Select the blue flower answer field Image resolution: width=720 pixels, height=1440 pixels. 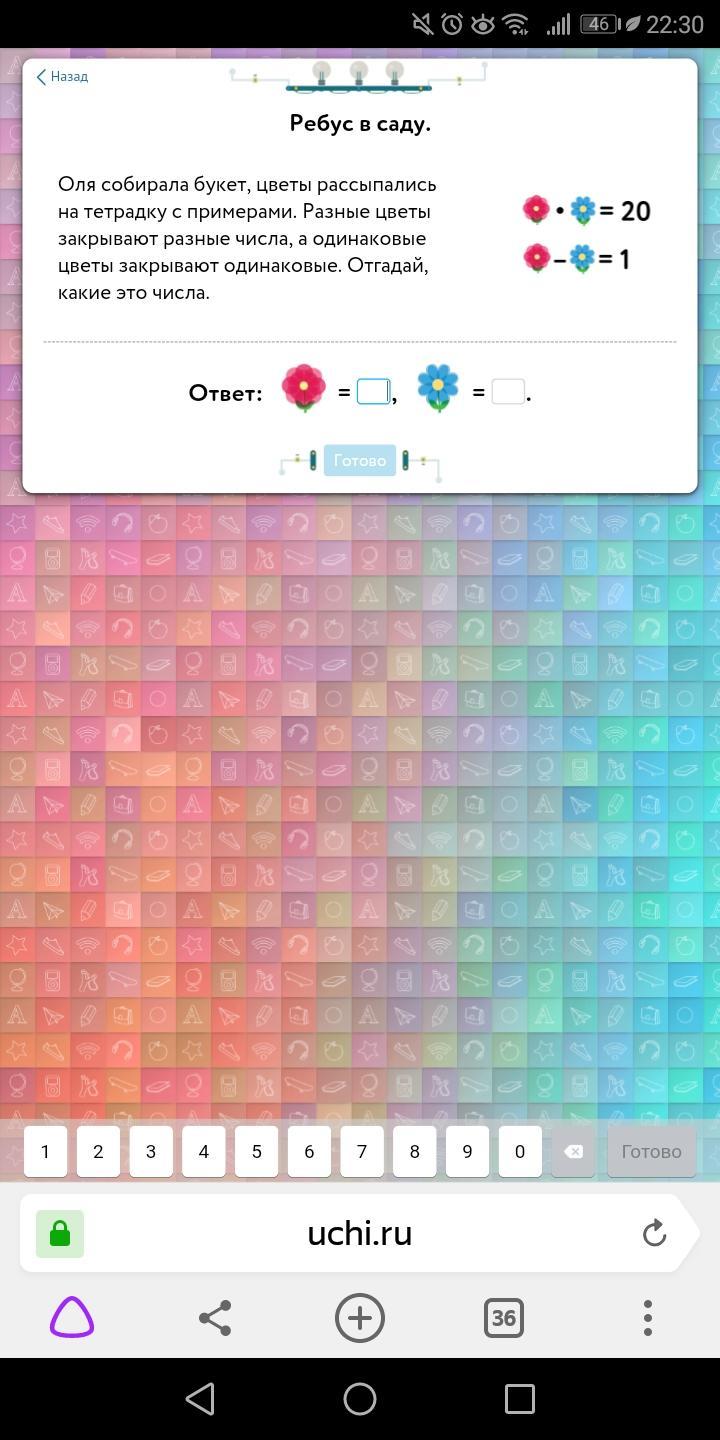click(507, 392)
